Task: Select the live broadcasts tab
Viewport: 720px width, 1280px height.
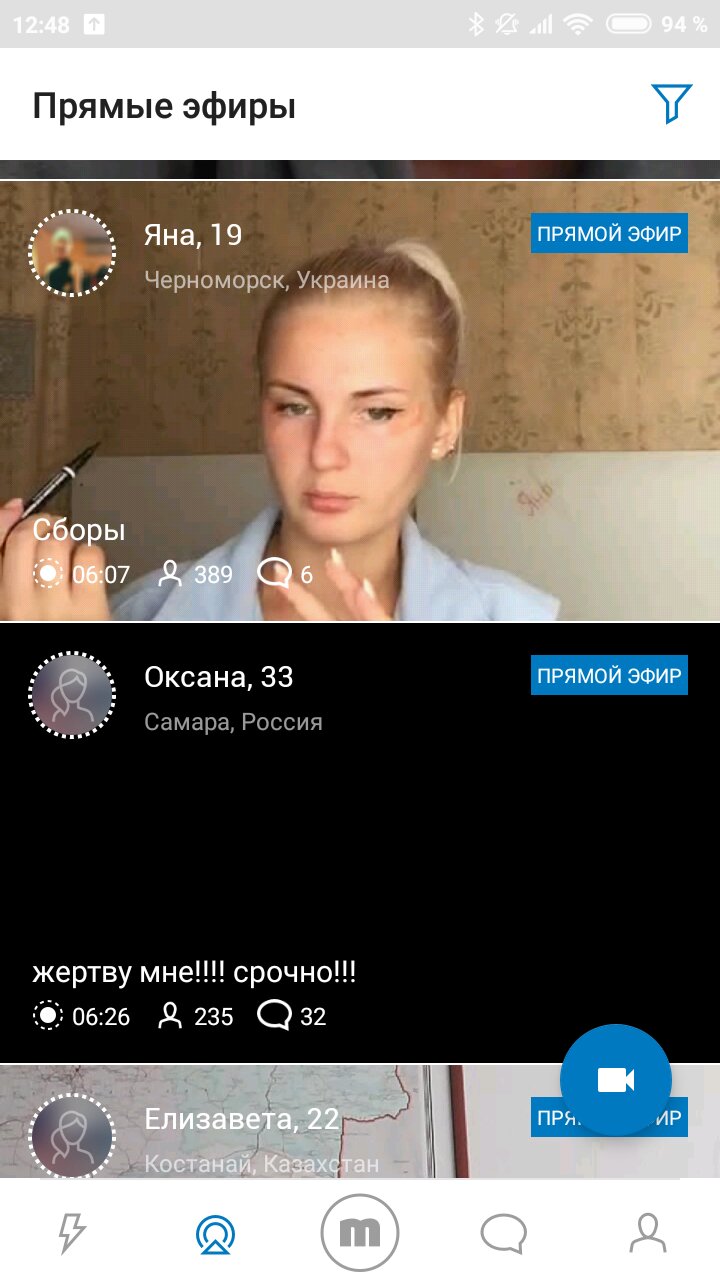Action: click(216, 1233)
